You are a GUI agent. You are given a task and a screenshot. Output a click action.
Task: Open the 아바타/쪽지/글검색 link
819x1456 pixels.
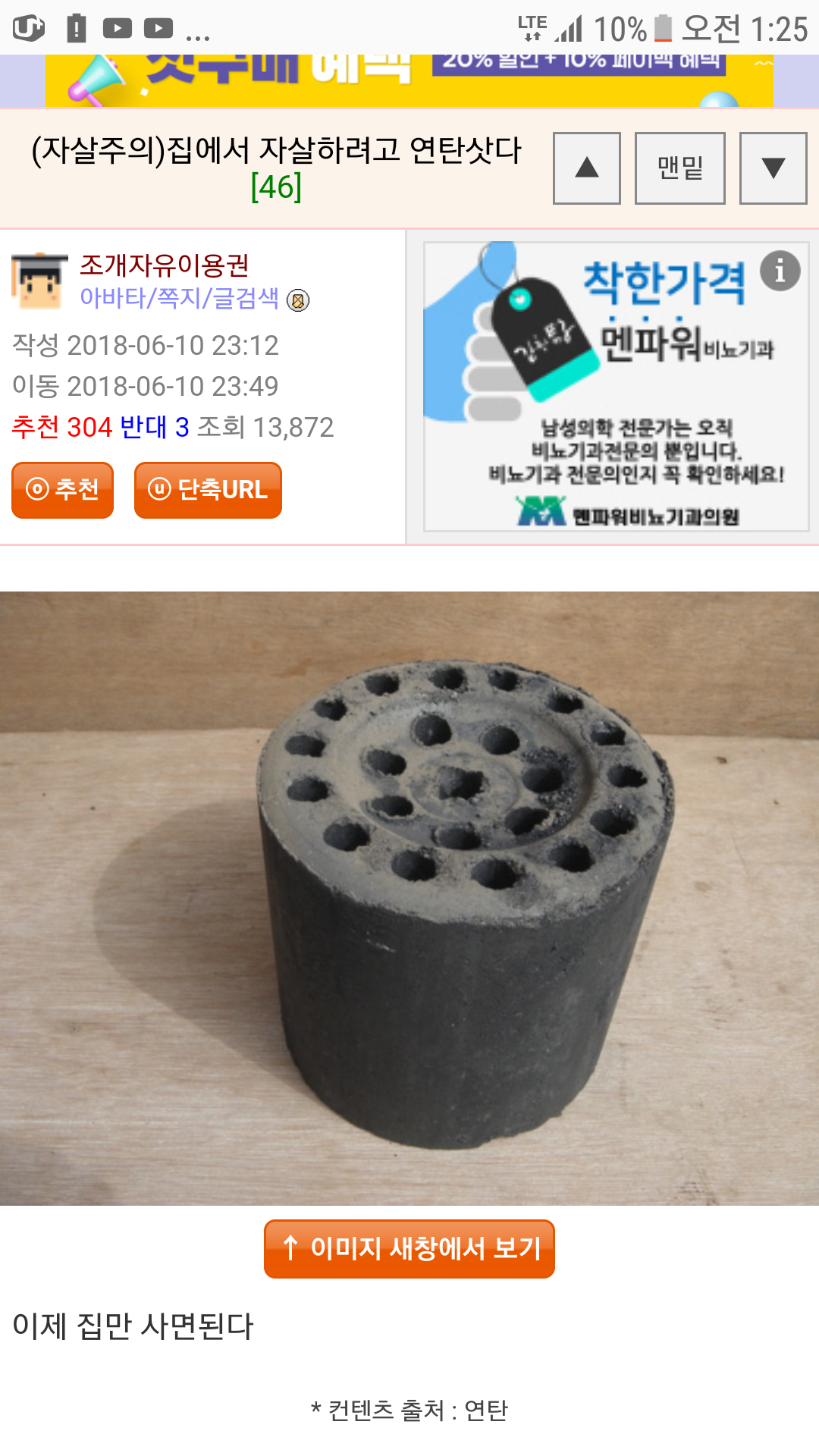[x=179, y=298]
